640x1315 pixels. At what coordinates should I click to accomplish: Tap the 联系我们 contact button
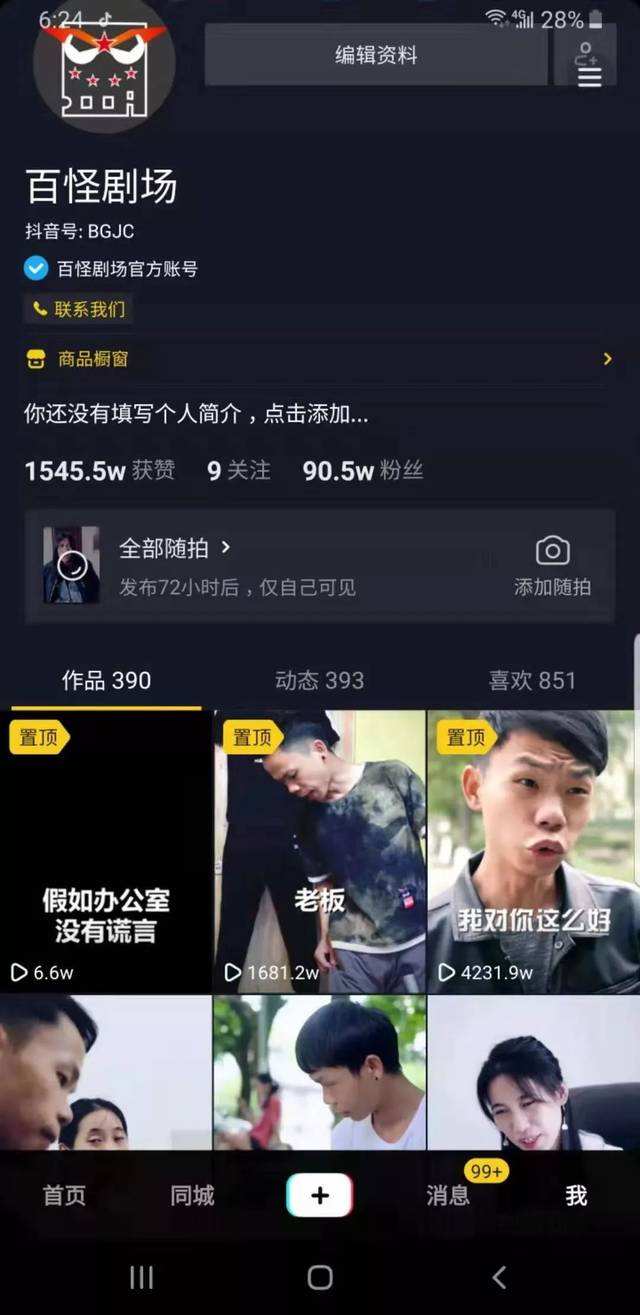click(x=79, y=309)
